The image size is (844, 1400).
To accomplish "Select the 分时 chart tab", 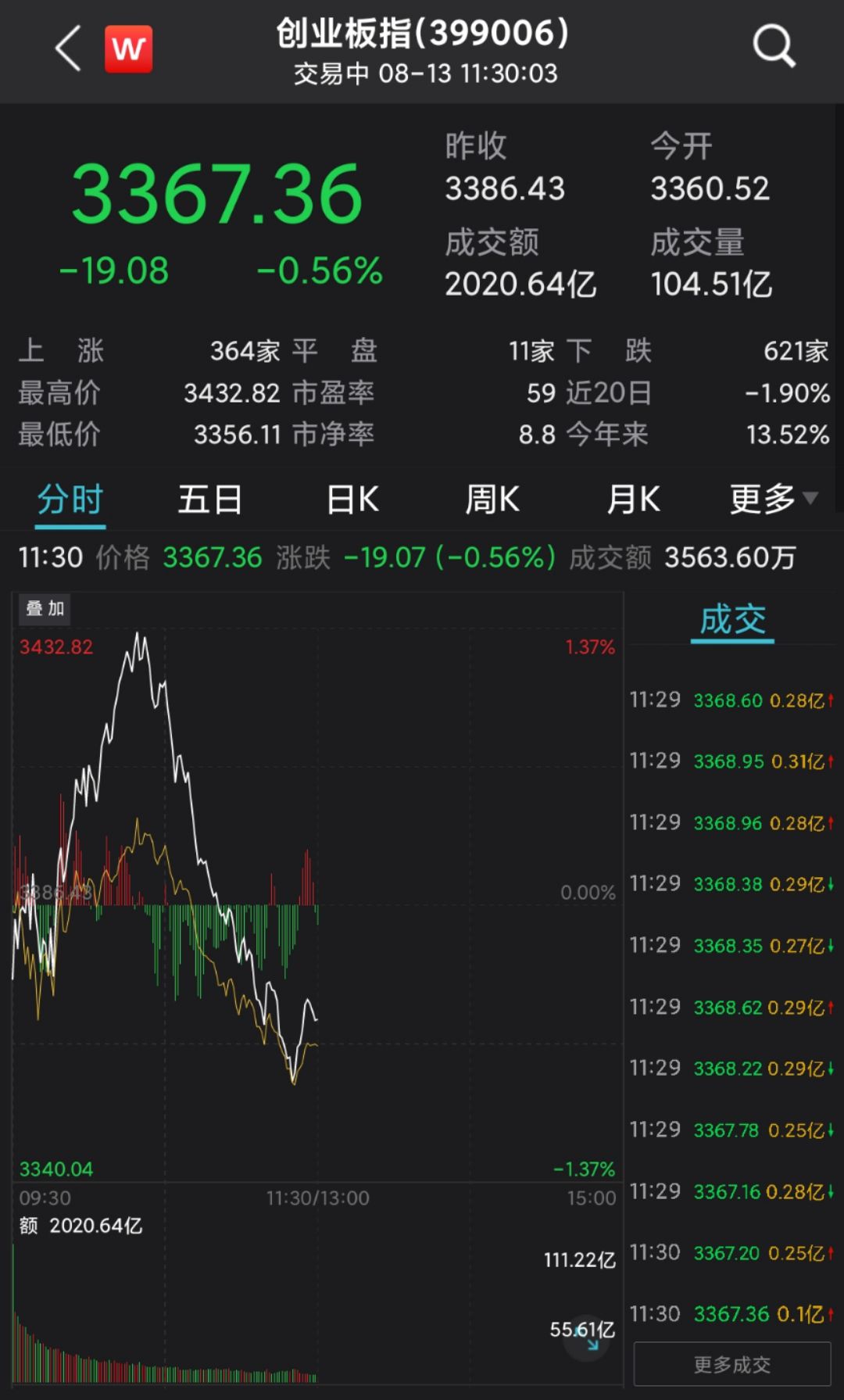I will 70,499.
